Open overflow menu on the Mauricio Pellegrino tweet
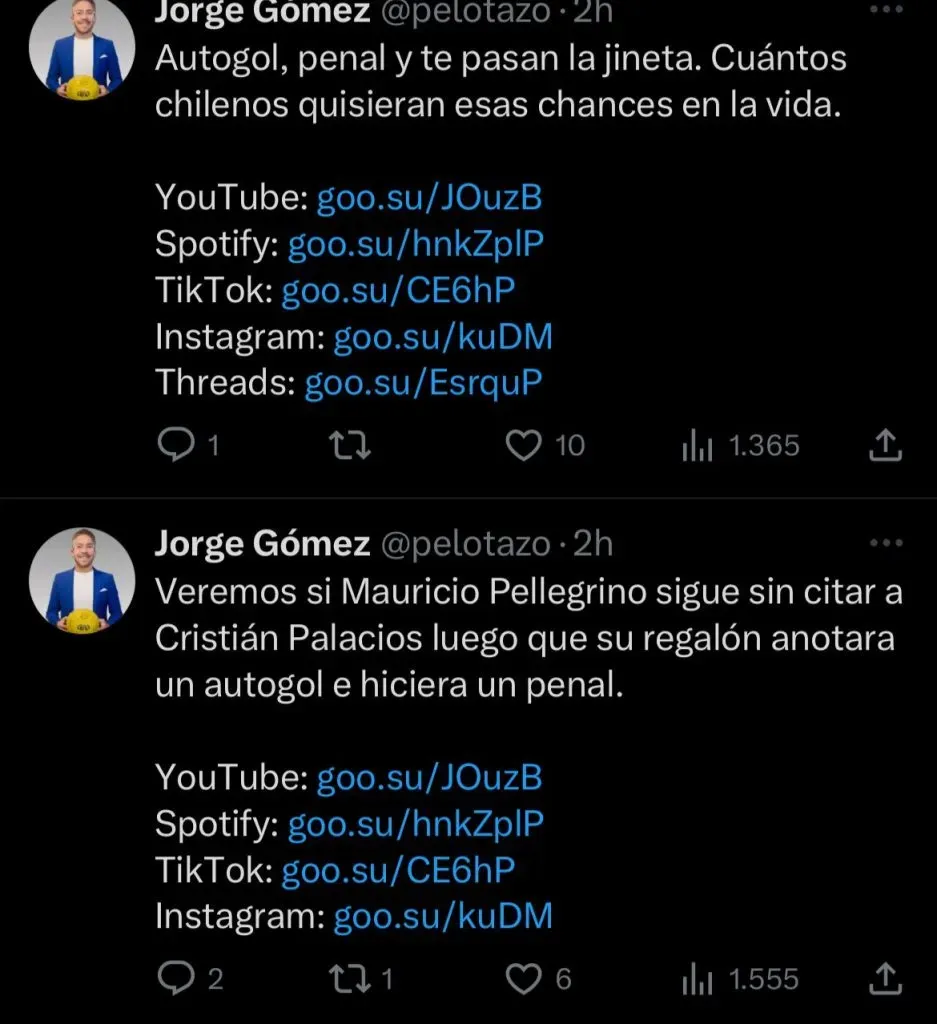The image size is (937, 1024). coord(886,543)
